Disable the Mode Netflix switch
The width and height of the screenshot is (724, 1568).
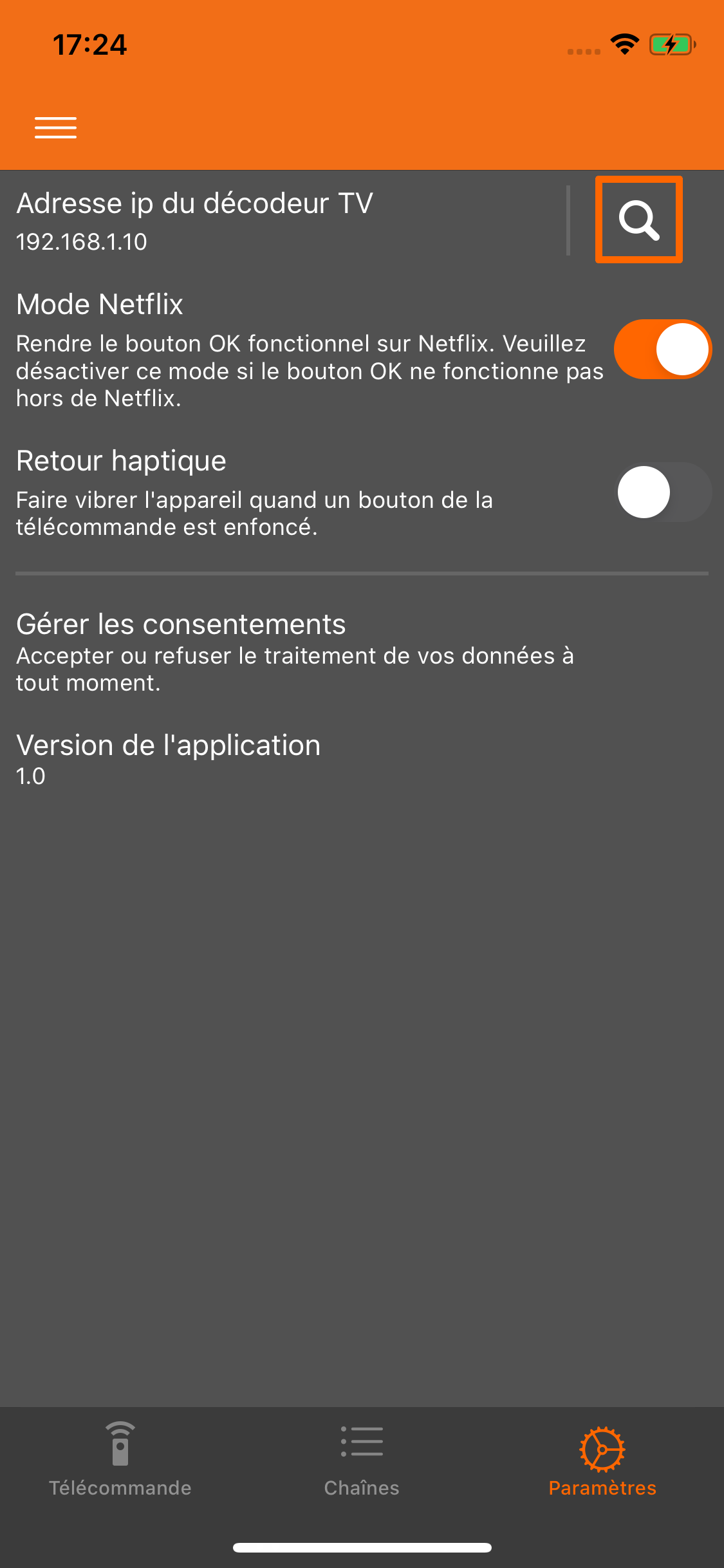(x=662, y=349)
